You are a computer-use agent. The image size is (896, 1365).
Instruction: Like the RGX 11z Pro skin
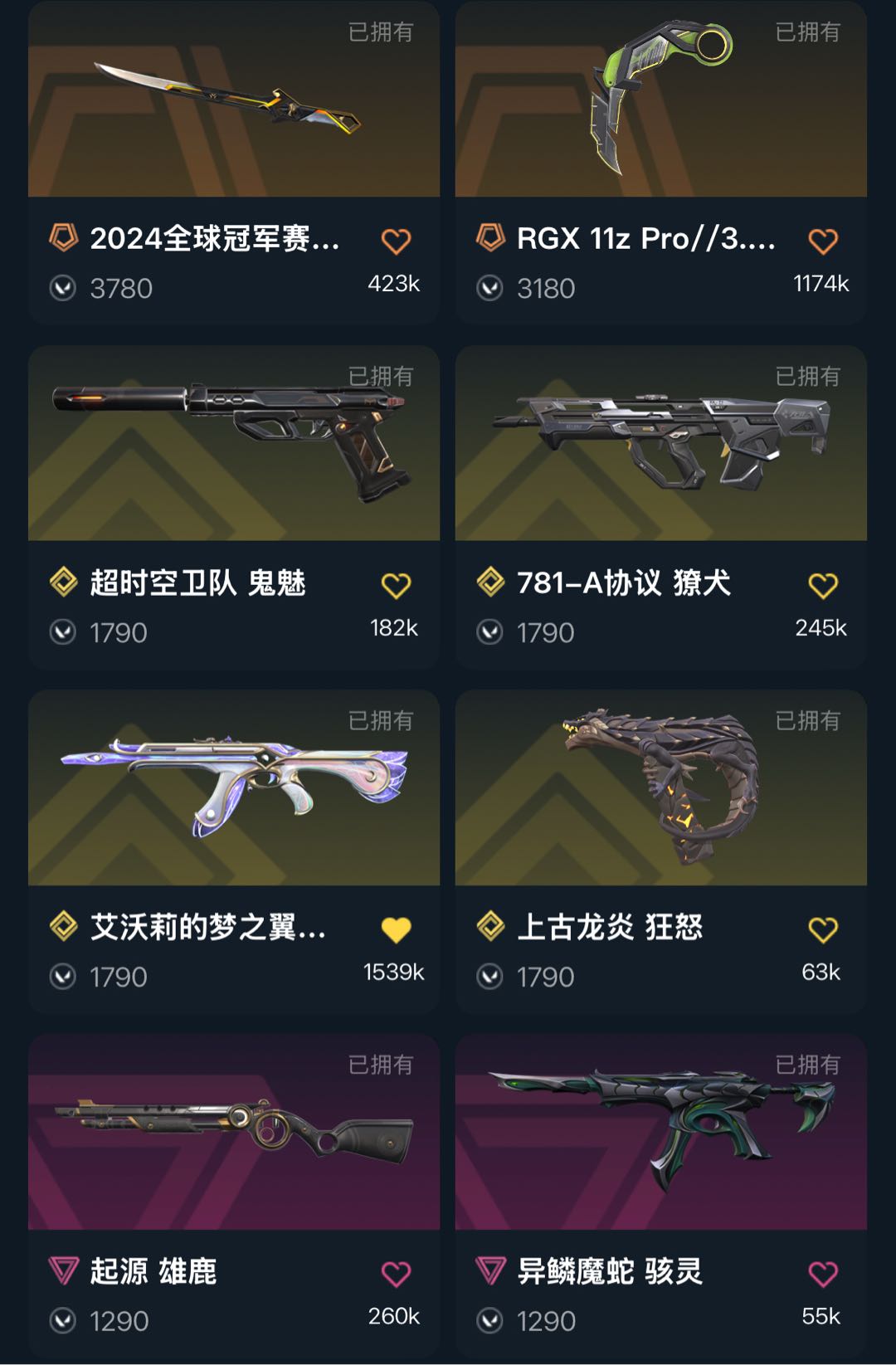[x=823, y=241]
